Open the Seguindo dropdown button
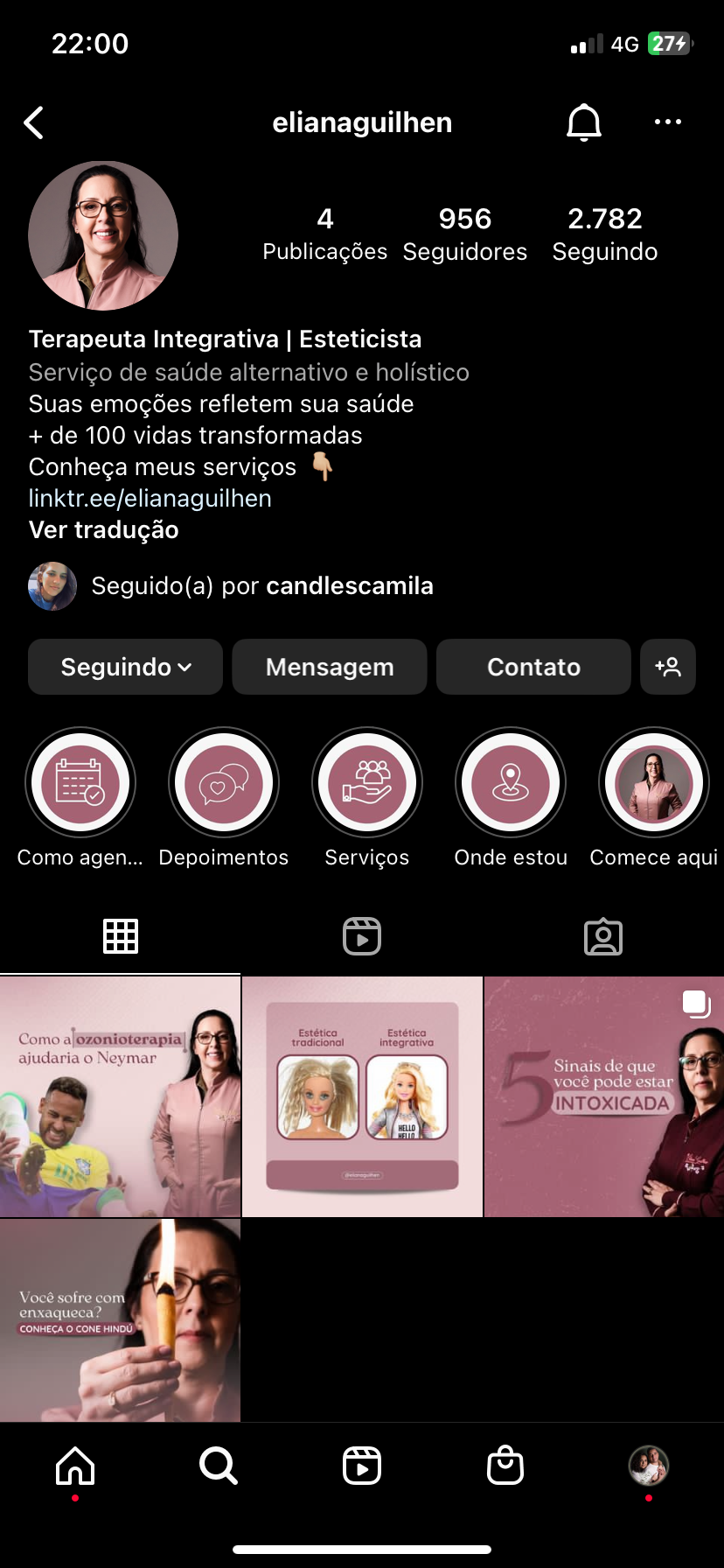724x1568 pixels. pos(125,667)
